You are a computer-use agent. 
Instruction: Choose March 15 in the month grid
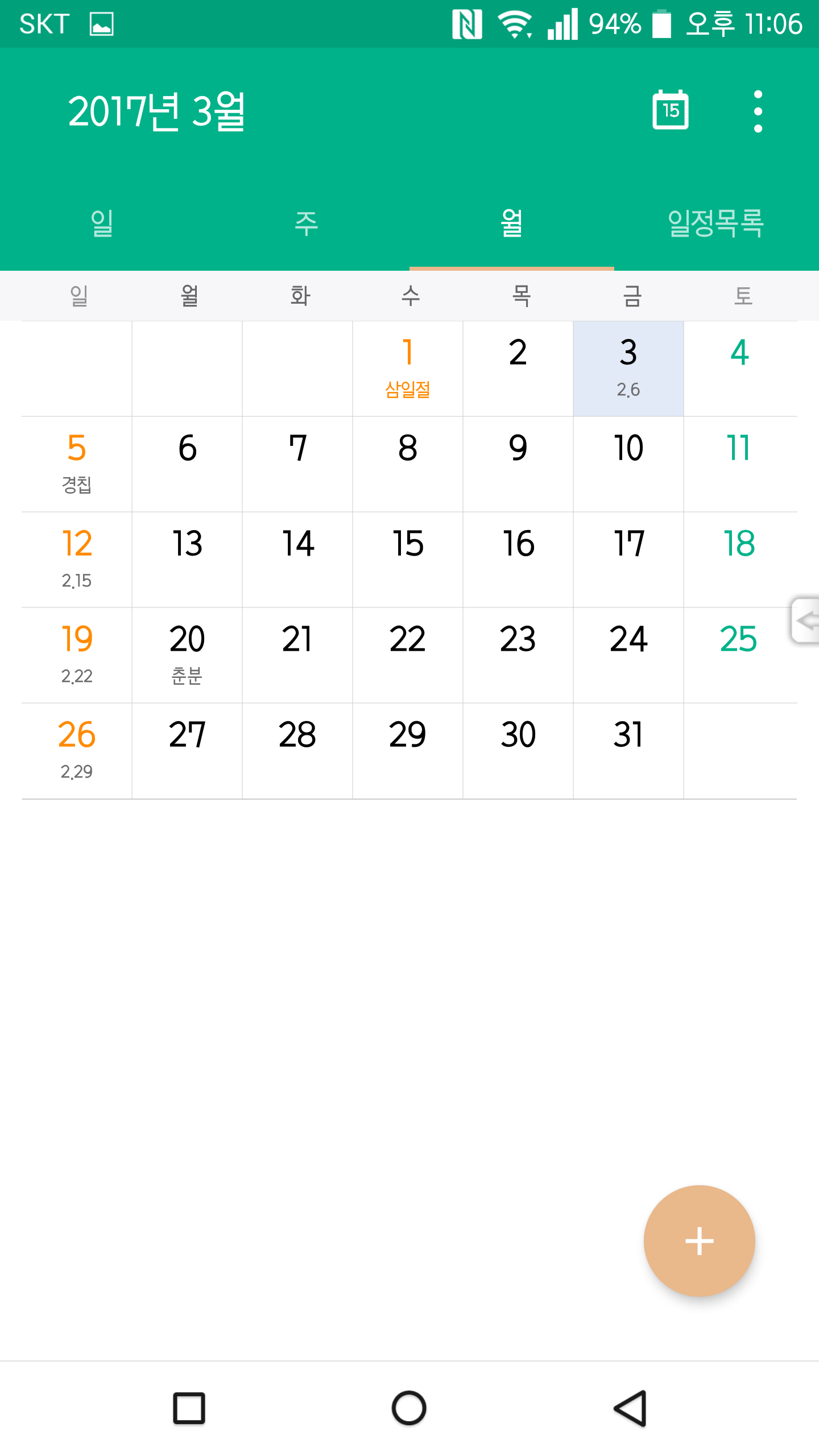[x=408, y=560]
